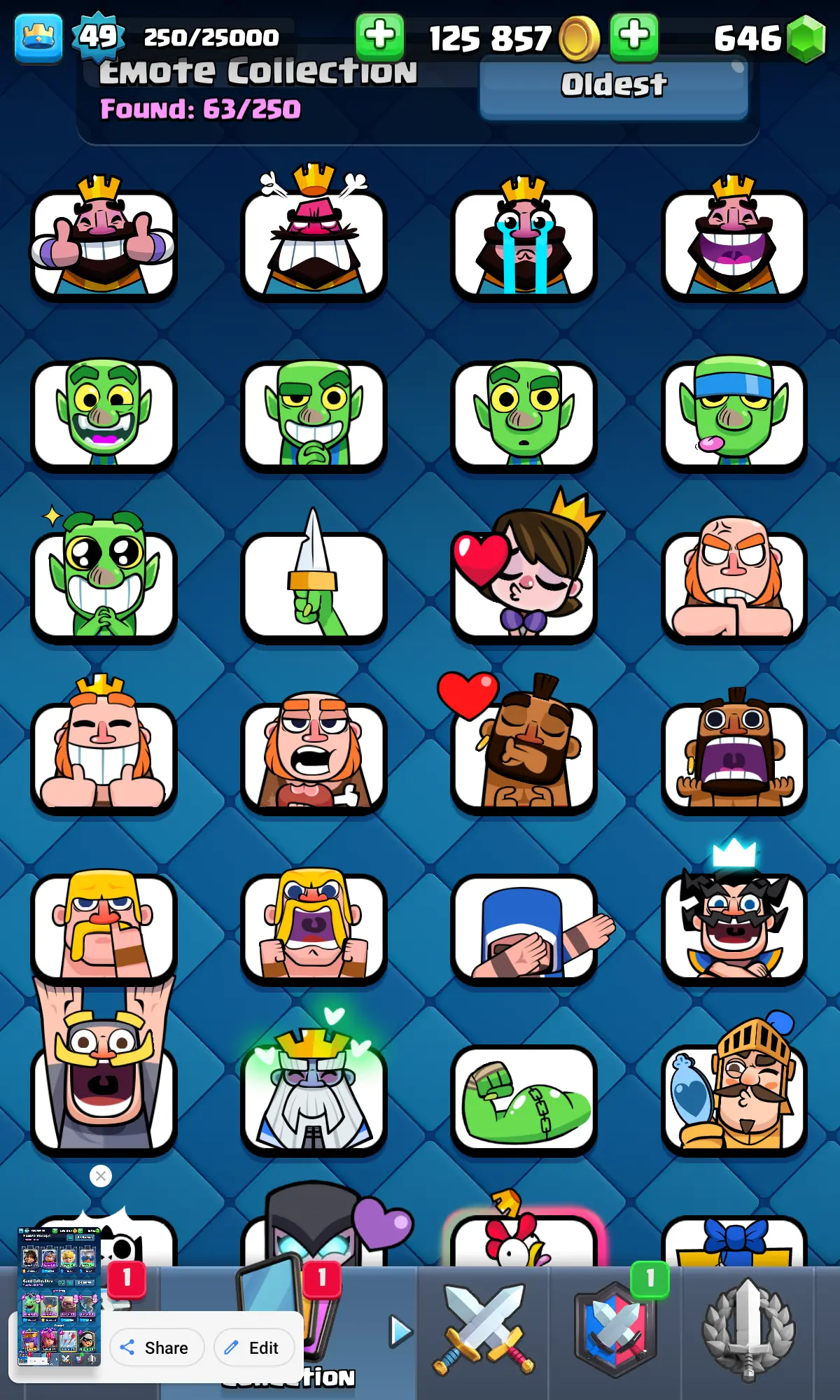Select the Goblin blowing kiss emote
Viewport: 840px width, 1400px height.
tap(734, 413)
